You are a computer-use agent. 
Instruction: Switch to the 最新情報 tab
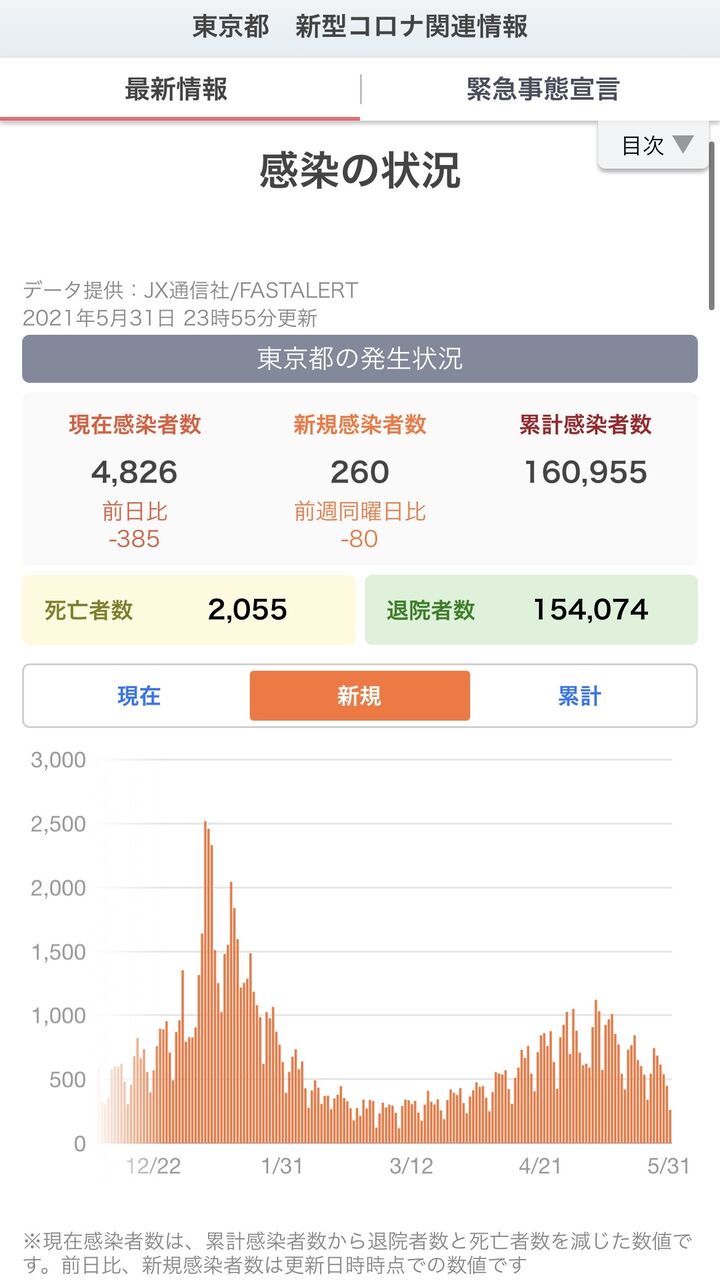[x=179, y=89]
